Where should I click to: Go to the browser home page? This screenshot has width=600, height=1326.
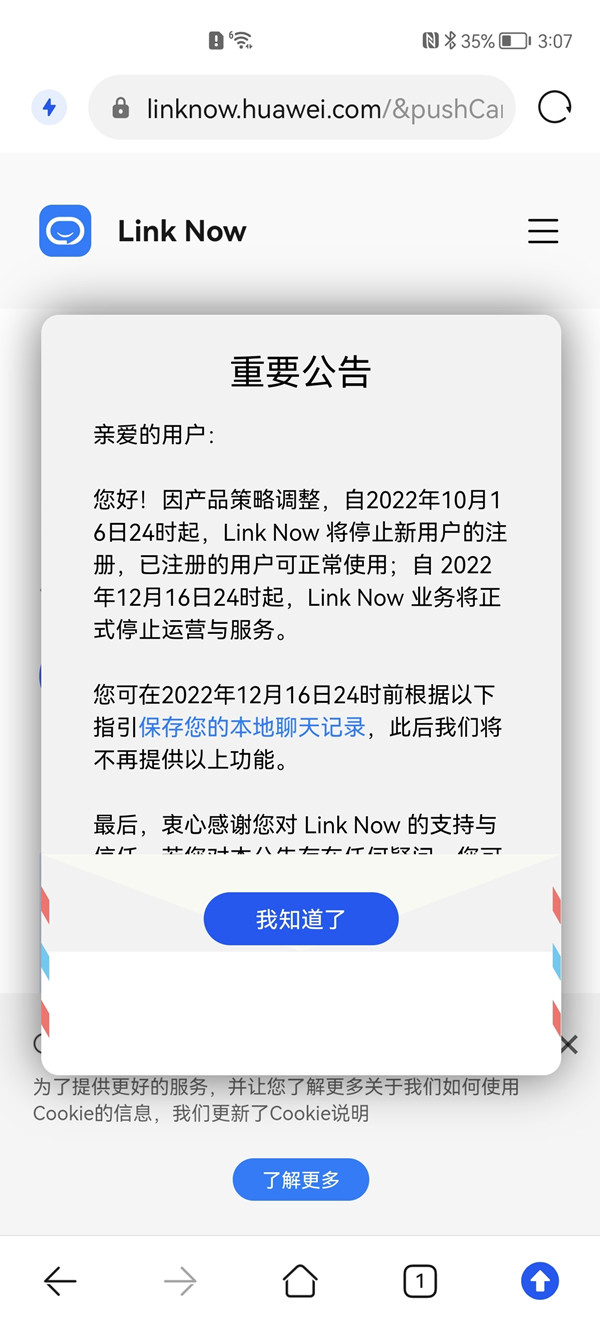(x=300, y=1281)
